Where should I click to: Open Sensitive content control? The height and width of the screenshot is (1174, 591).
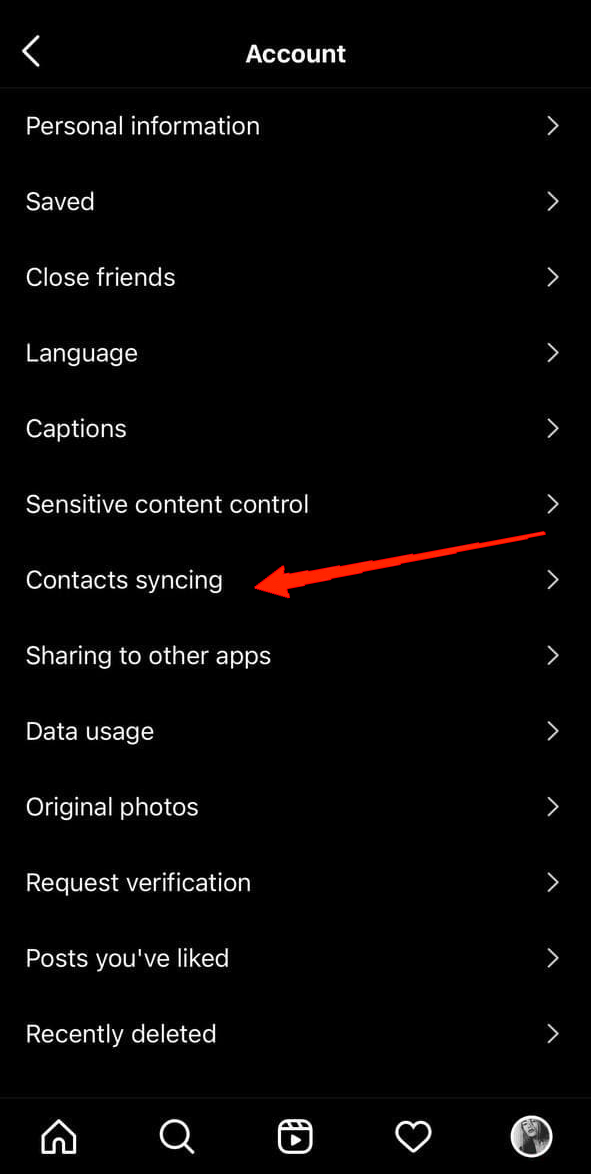tap(295, 504)
